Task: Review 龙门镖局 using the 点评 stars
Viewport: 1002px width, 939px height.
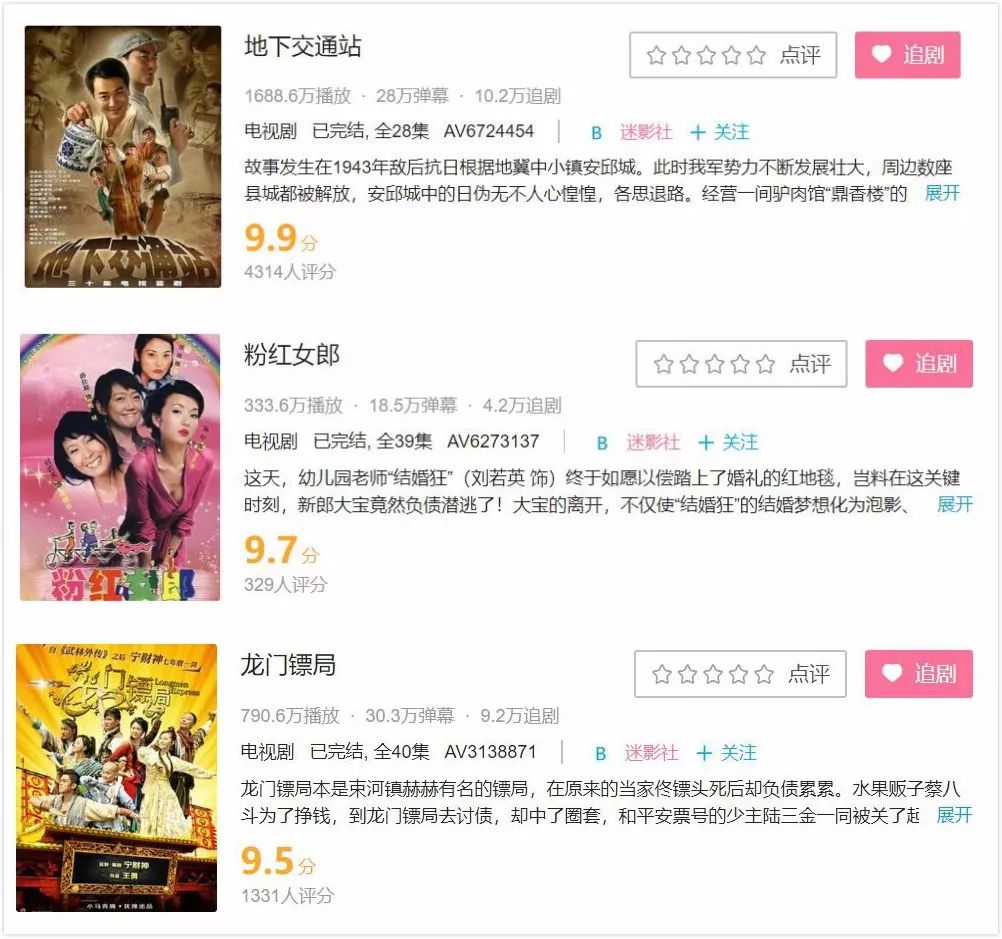Action: tap(740, 674)
